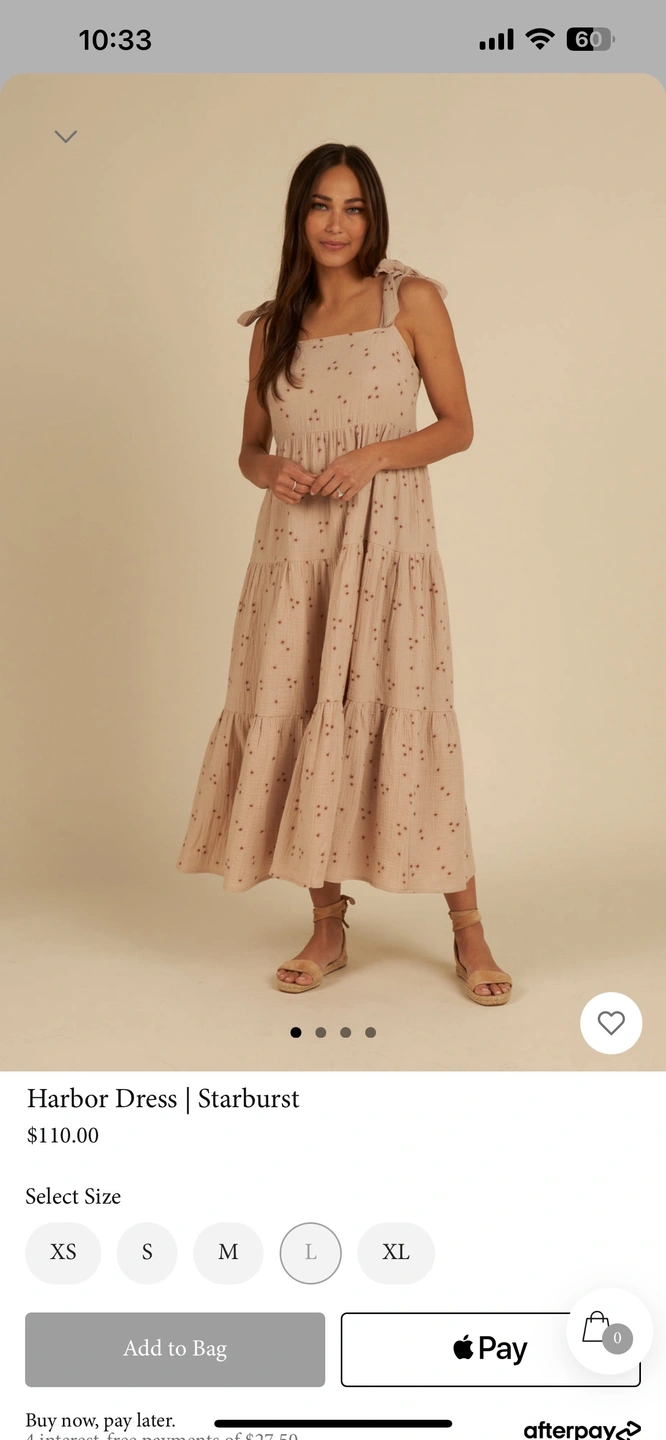Check out with Apple Pay

460,1349
